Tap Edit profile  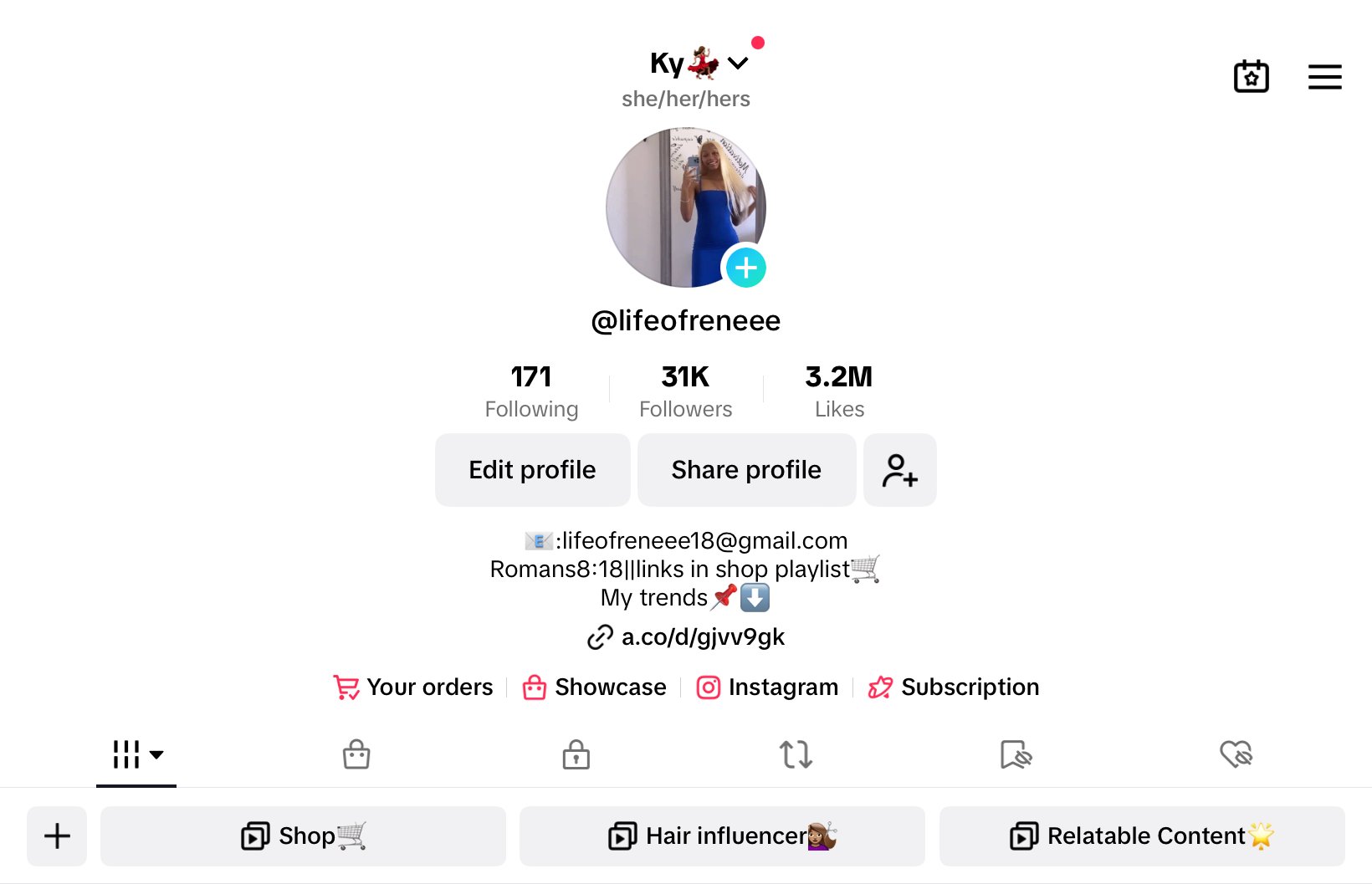[532, 470]
